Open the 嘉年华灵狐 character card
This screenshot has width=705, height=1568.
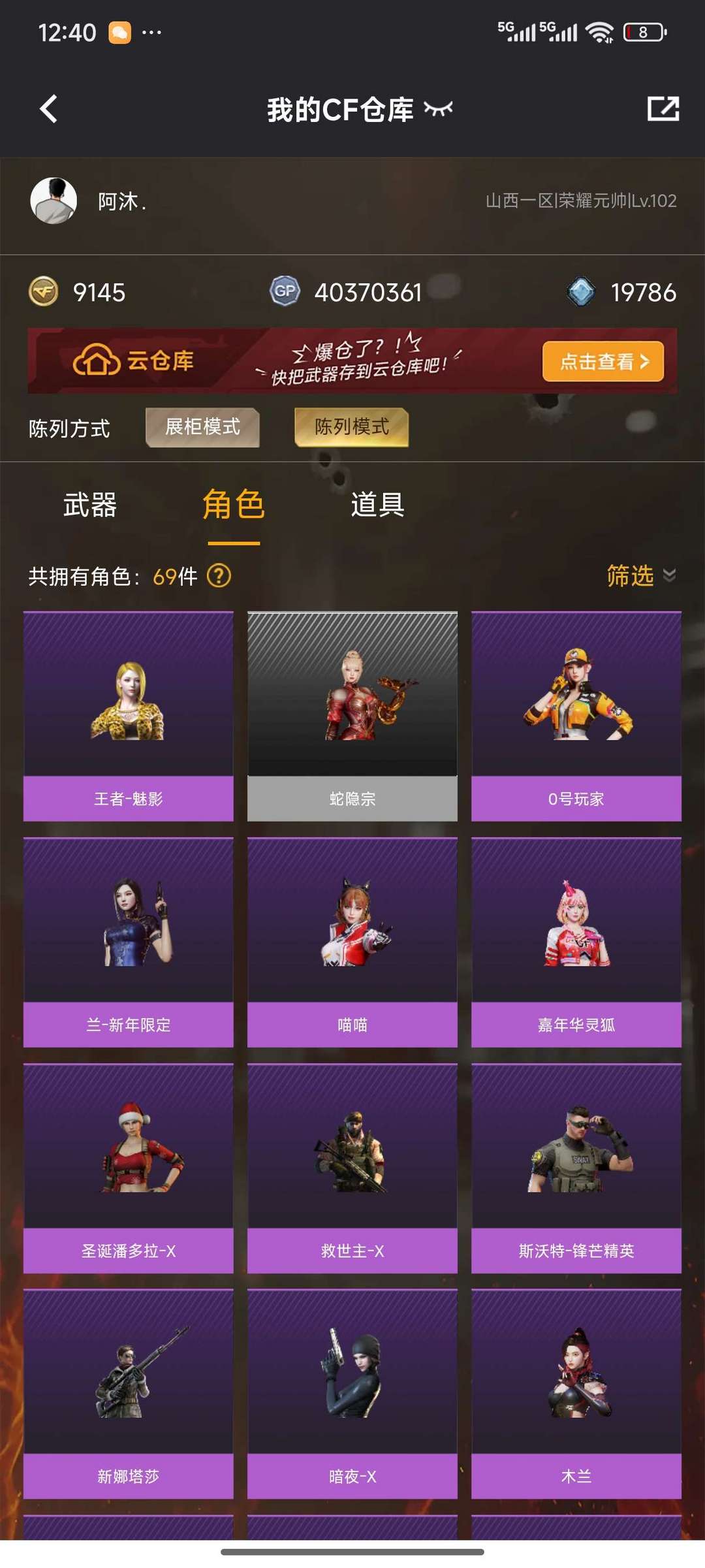576,942
